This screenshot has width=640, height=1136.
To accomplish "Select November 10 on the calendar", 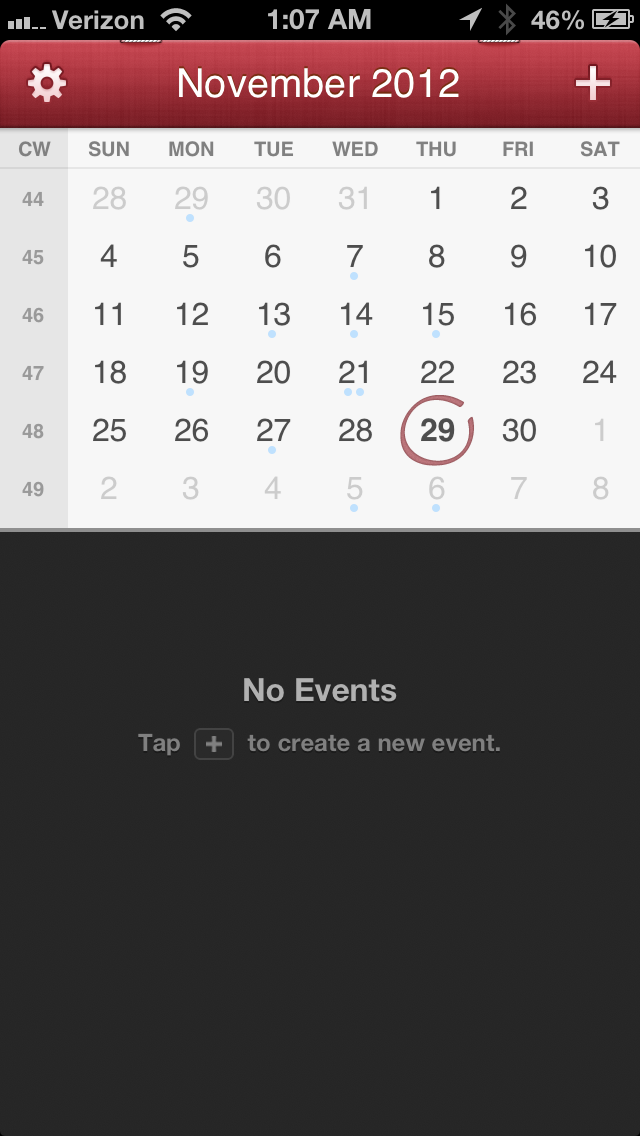I will click(600, 256).
